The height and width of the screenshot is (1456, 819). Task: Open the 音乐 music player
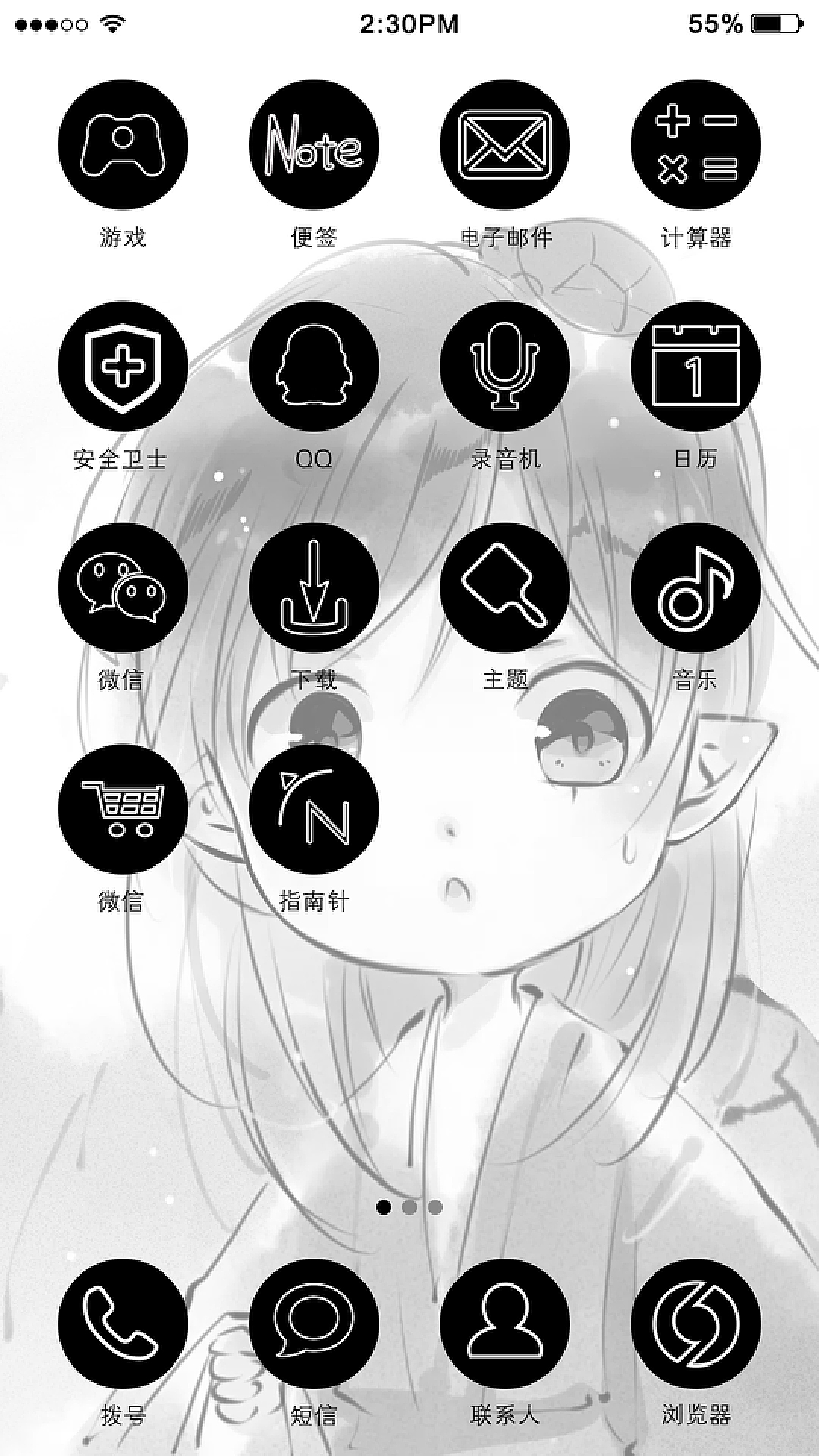(696, 588)
